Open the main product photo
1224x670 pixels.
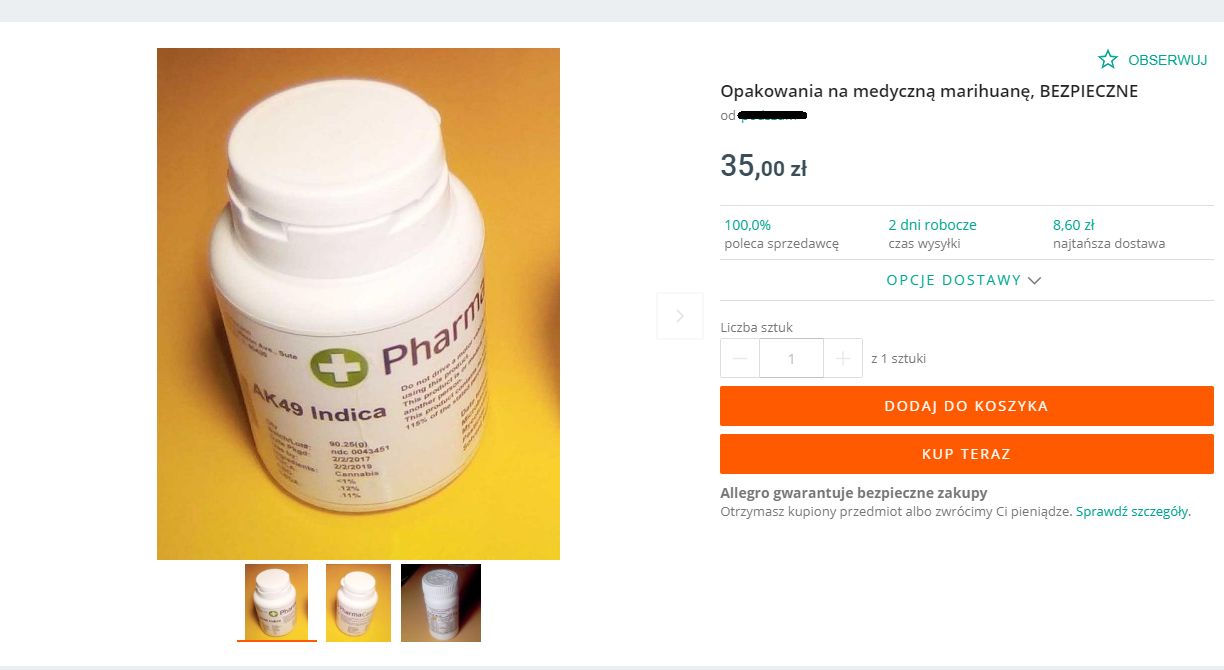[358, 304]
